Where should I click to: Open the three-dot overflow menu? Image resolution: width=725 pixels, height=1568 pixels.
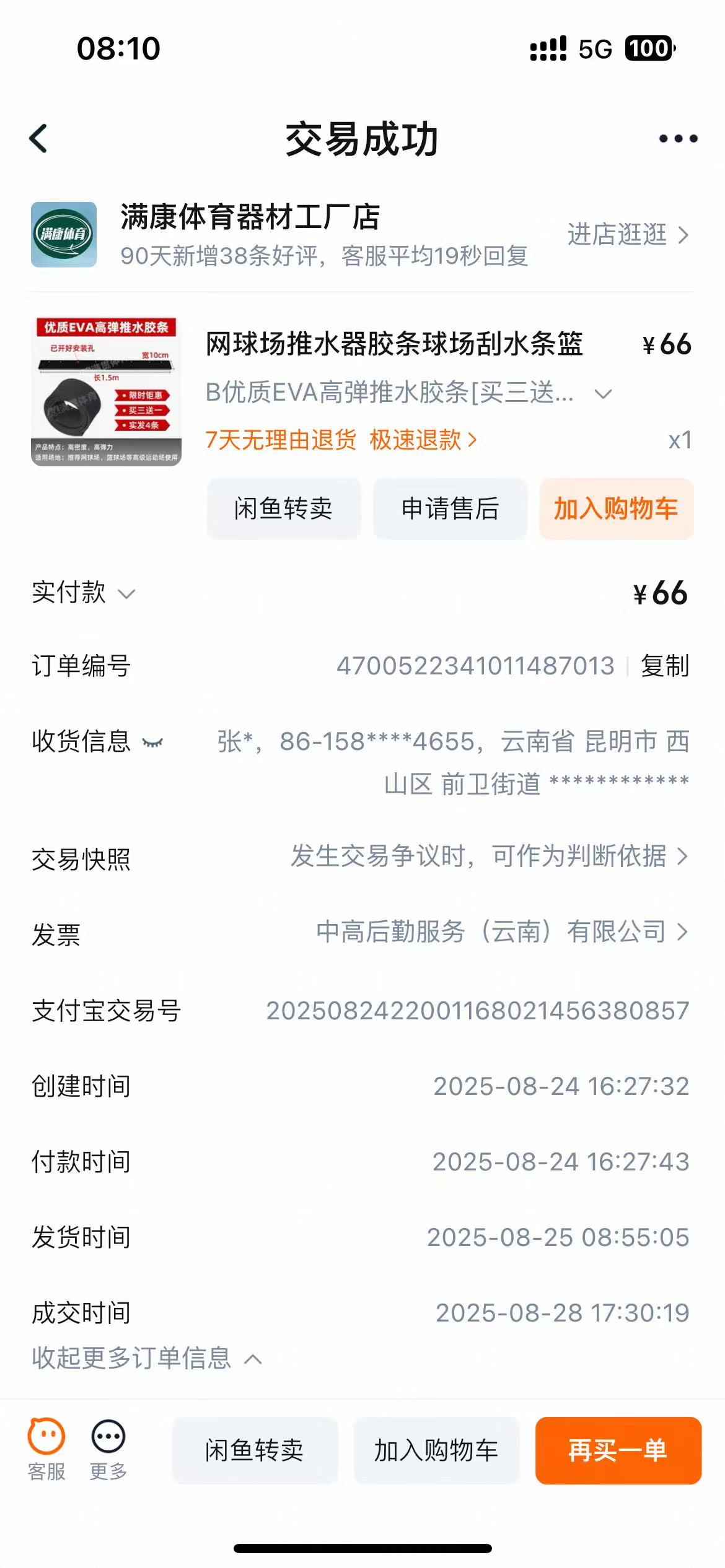[678, 139]
